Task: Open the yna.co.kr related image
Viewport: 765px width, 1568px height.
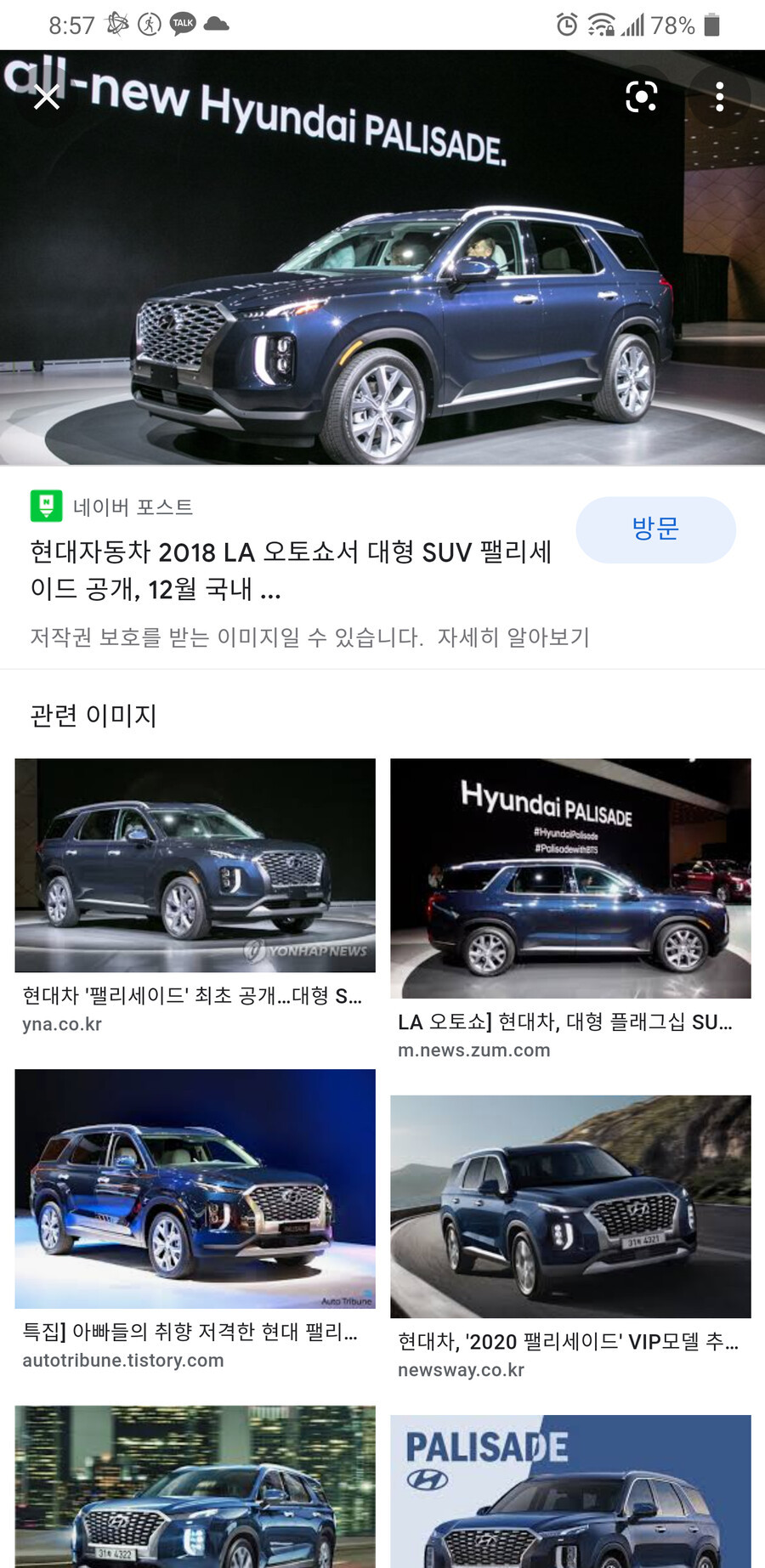Action: (x=195, y=865)
